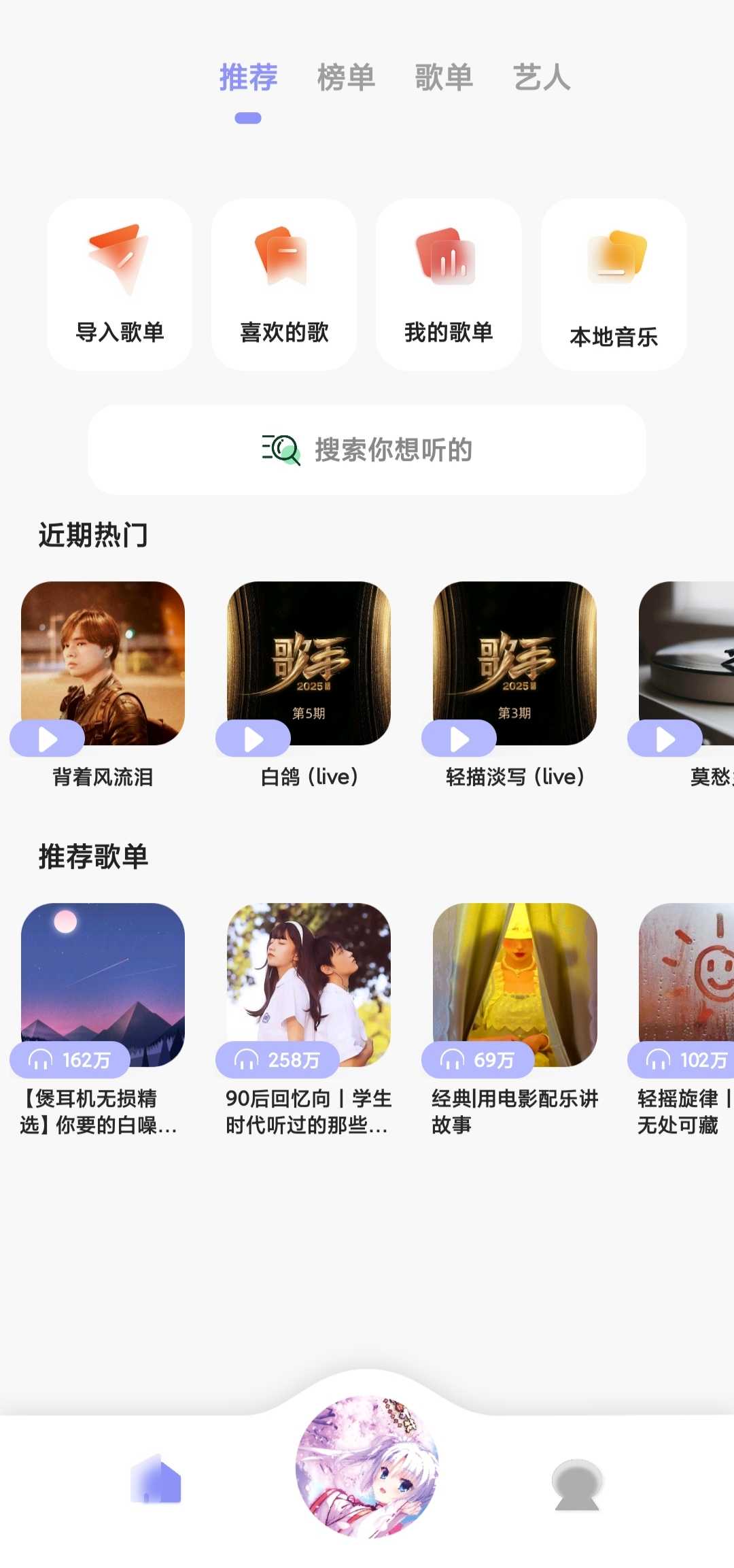
Task: Select the 推荐 tab
Action: (248, 78)
